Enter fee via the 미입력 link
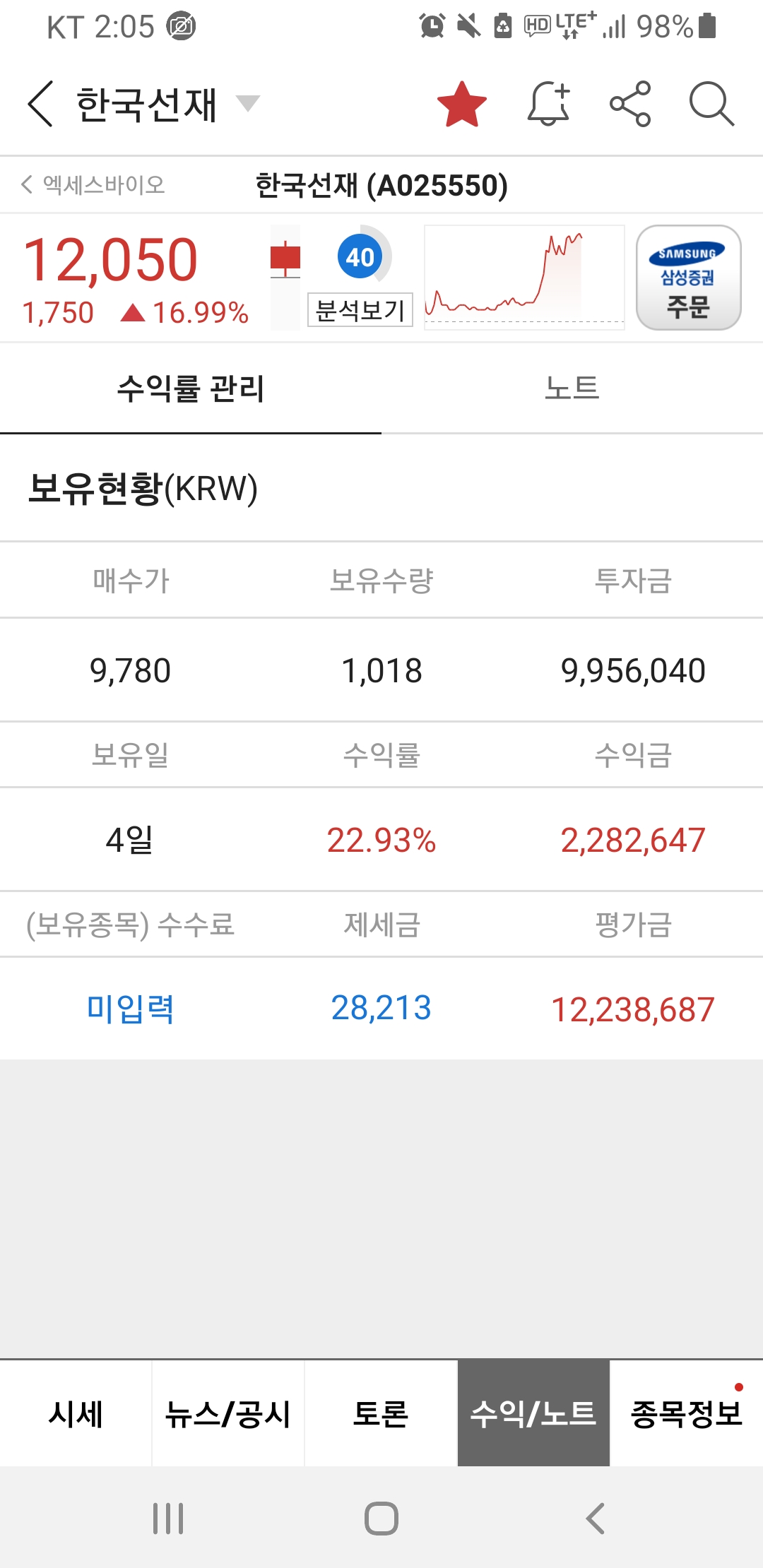Image resolution: width=763 pixels, height=1568 pixels. click(130, 1009)
